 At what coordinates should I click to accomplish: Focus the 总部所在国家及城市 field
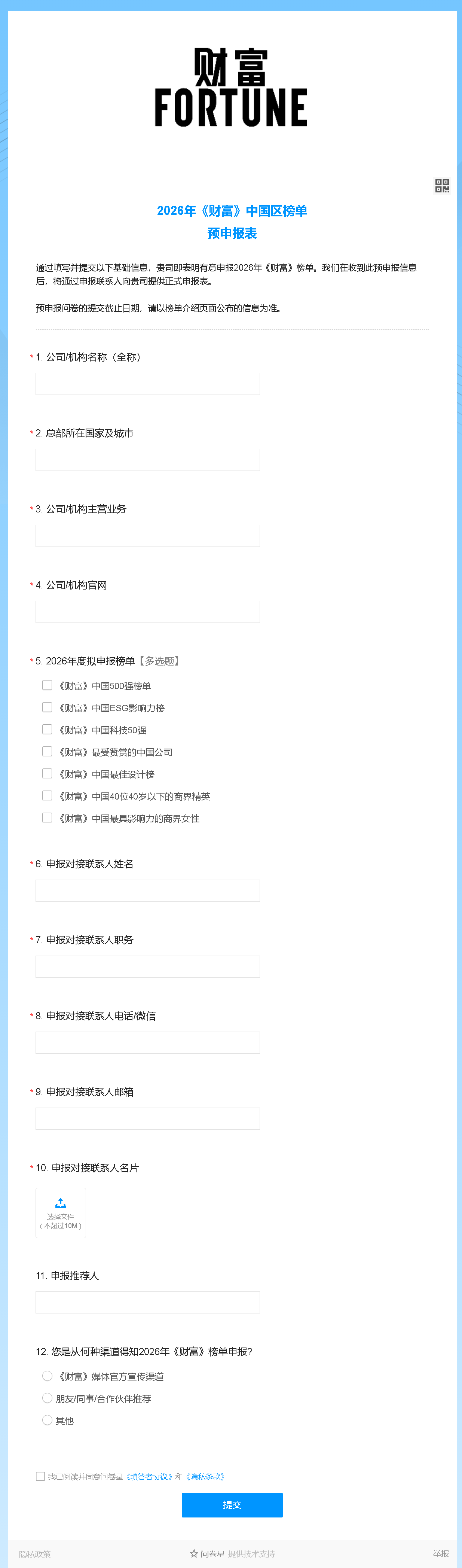[147, 460]
